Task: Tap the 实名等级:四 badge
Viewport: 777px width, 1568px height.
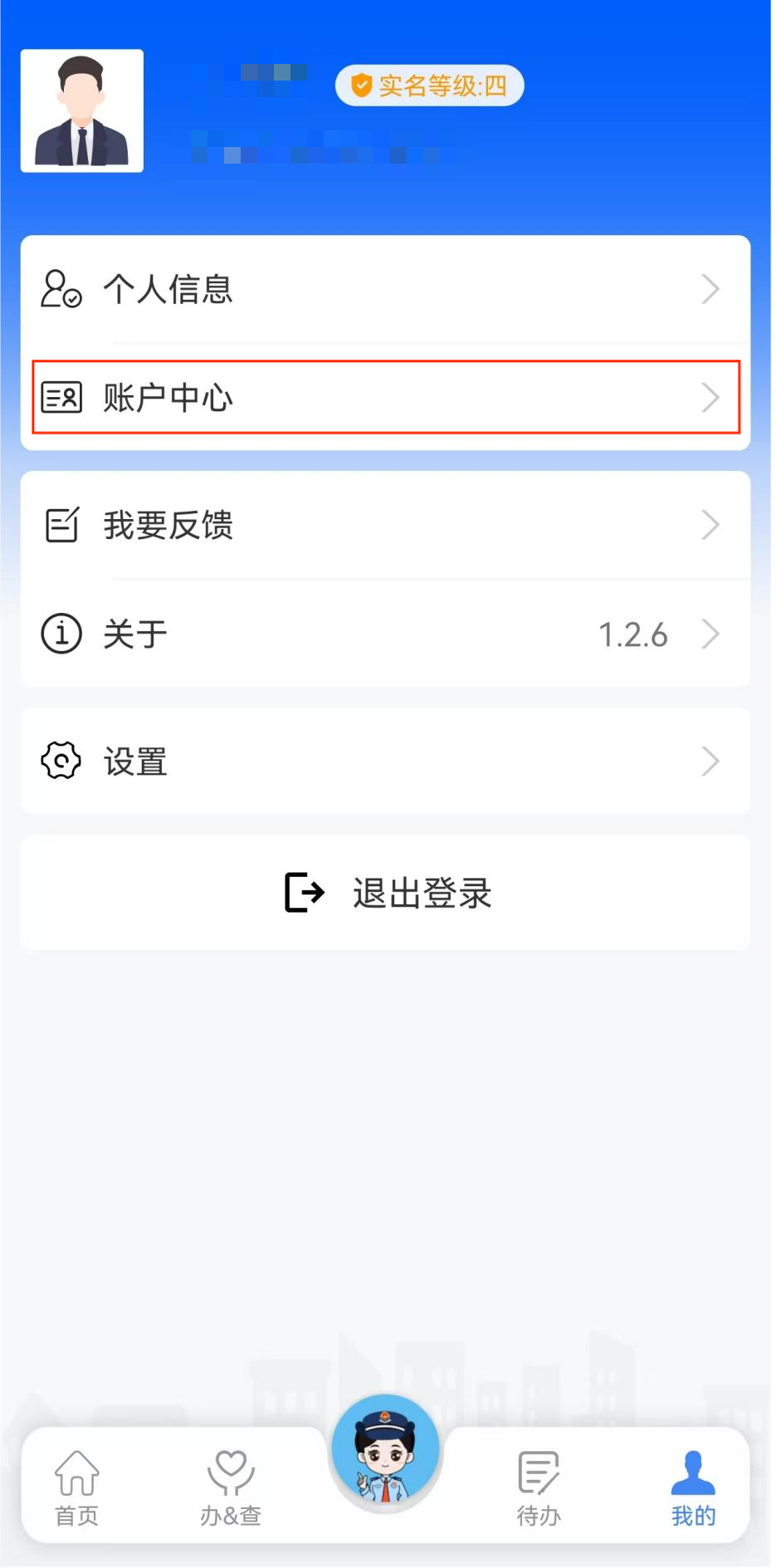Action: coord(429,86)
